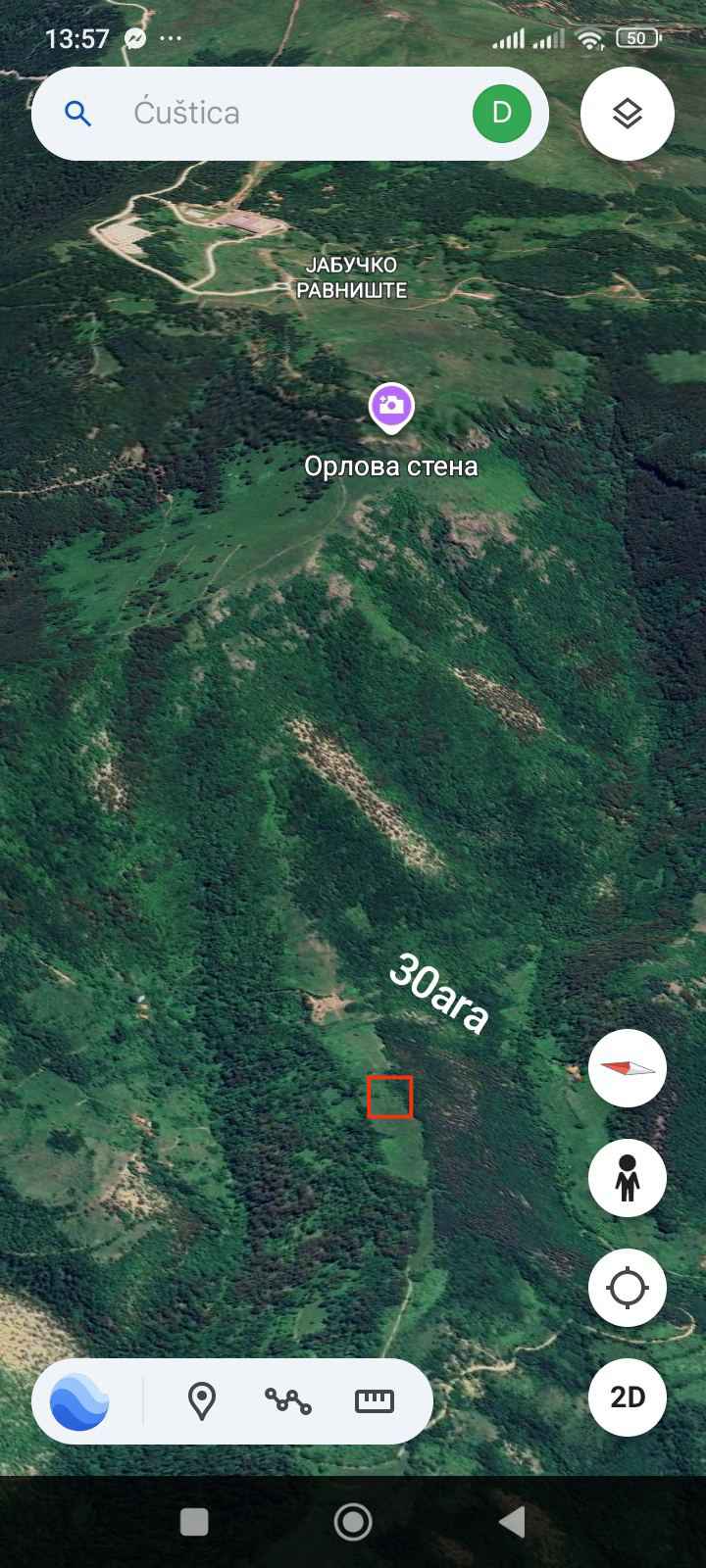This screenshot has height=1568, width=706.
Task: Go to the home screen via the system button
Action: (353, 1522)
